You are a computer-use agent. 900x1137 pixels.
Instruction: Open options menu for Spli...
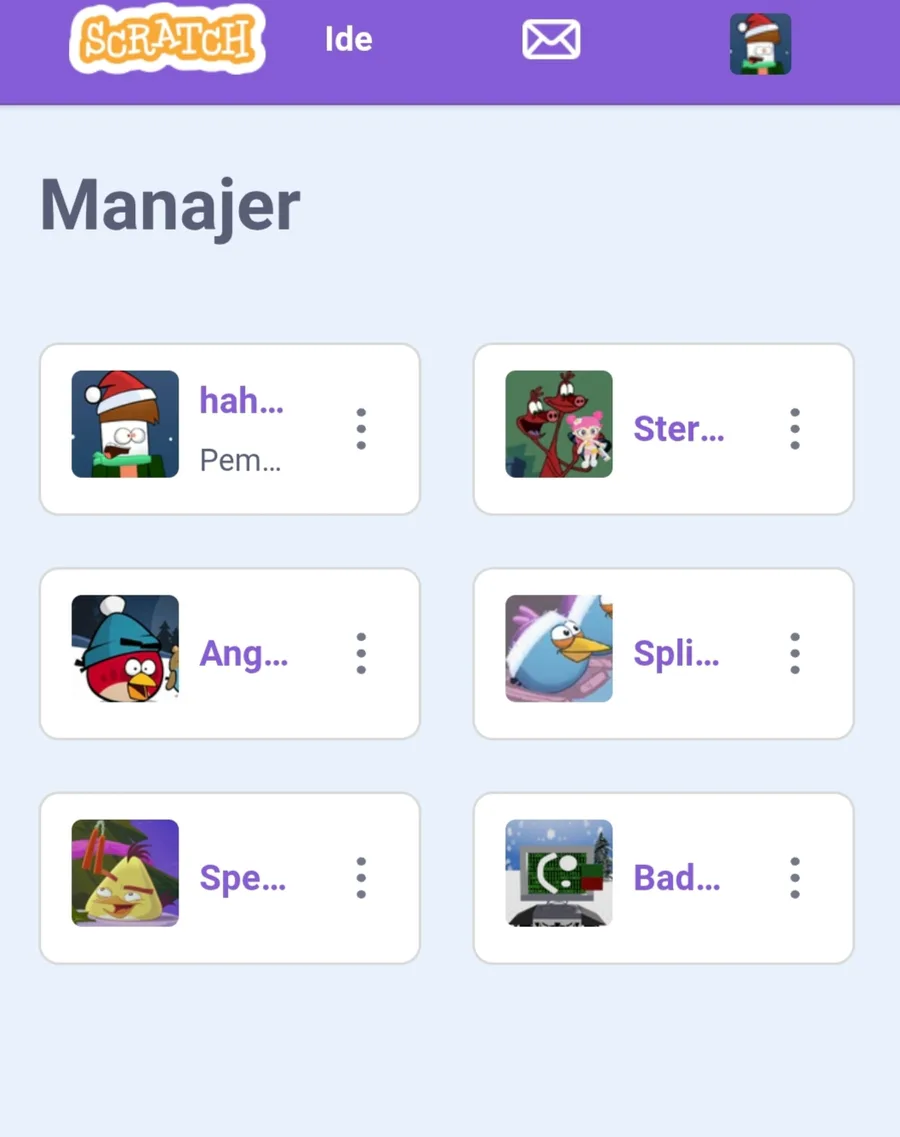pyautogui.click(x=795, y=653)
